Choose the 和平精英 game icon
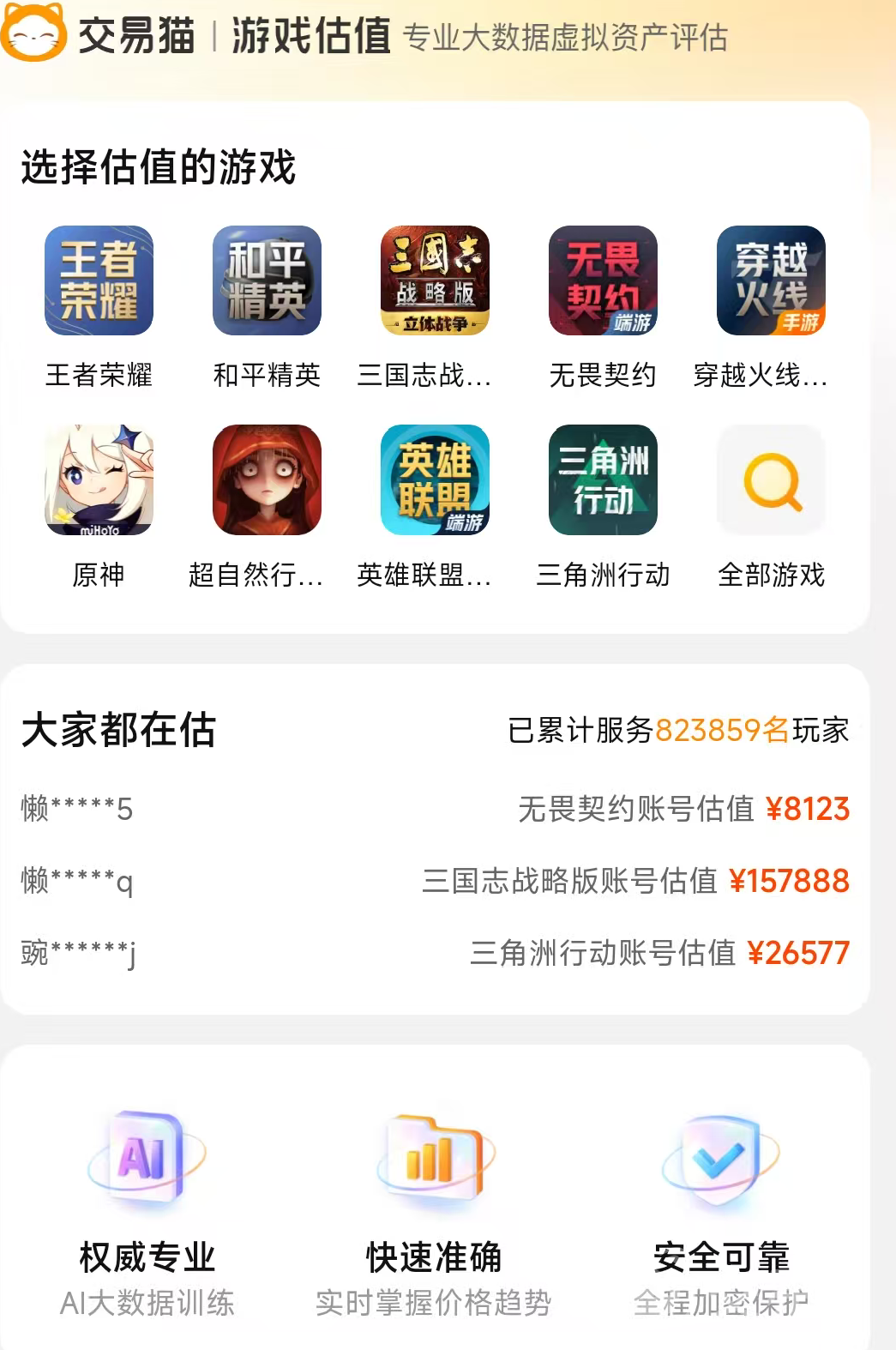The image size is (896, 1350). coord(267,280)
